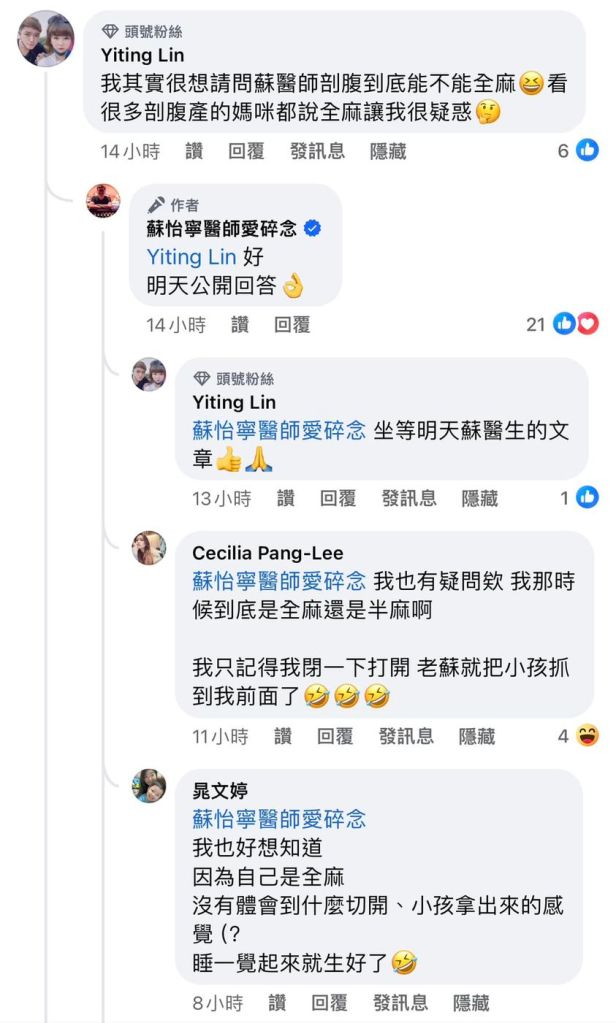
Task: Like Yiting Lin's reply 坐等明天蘇醫生的文章
Action: click(286, 498)
